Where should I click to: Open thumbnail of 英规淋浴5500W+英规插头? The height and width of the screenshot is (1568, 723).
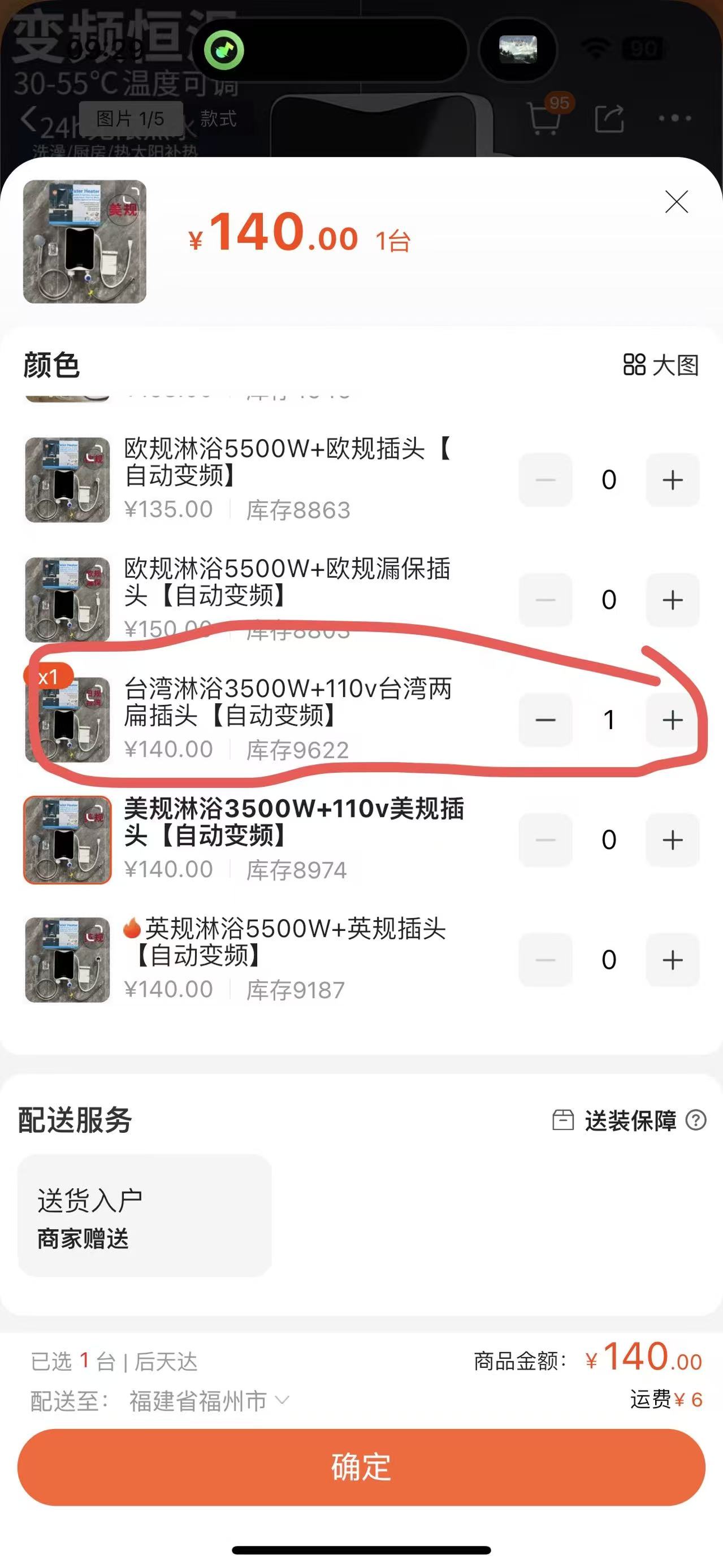click(x=68, y=960)
